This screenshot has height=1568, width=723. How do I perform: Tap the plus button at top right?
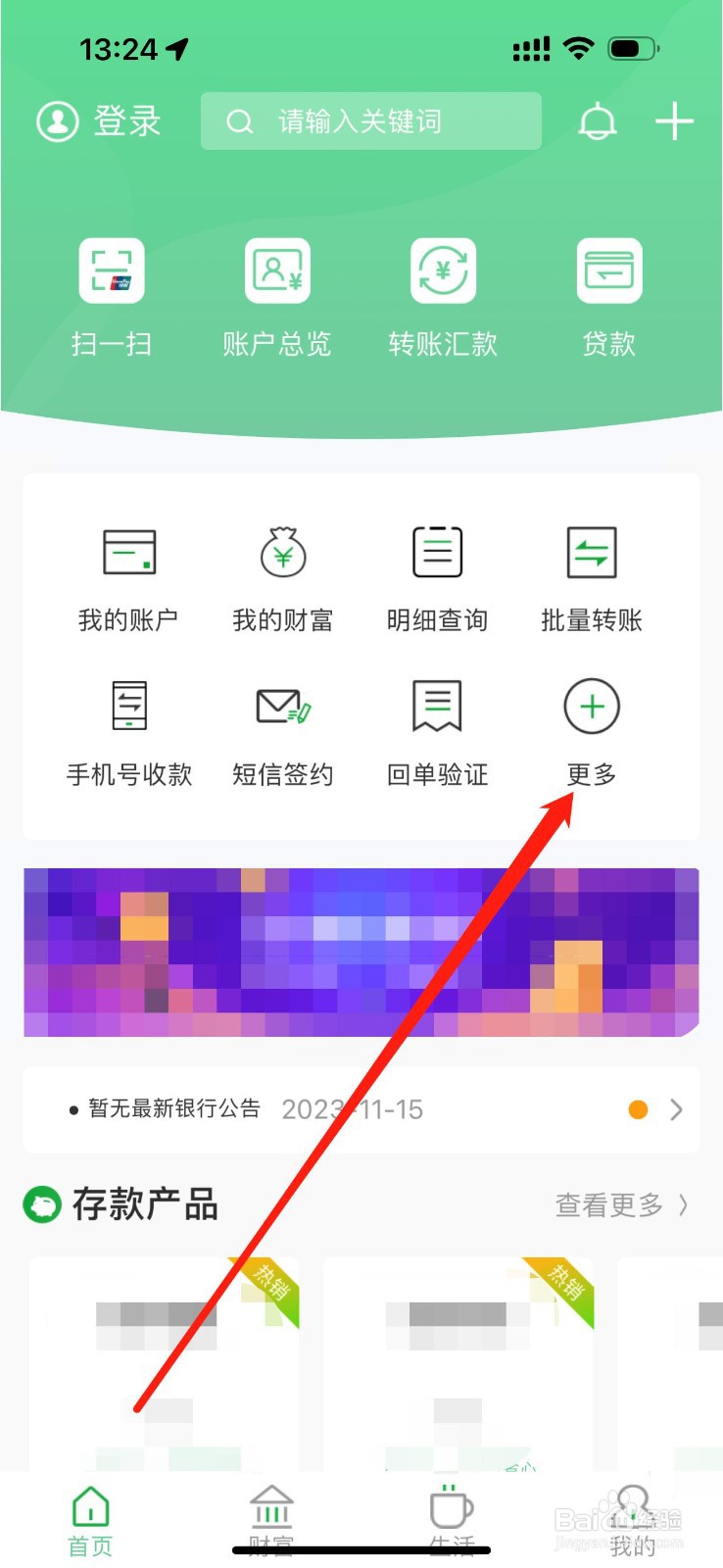tap(673, 122)
